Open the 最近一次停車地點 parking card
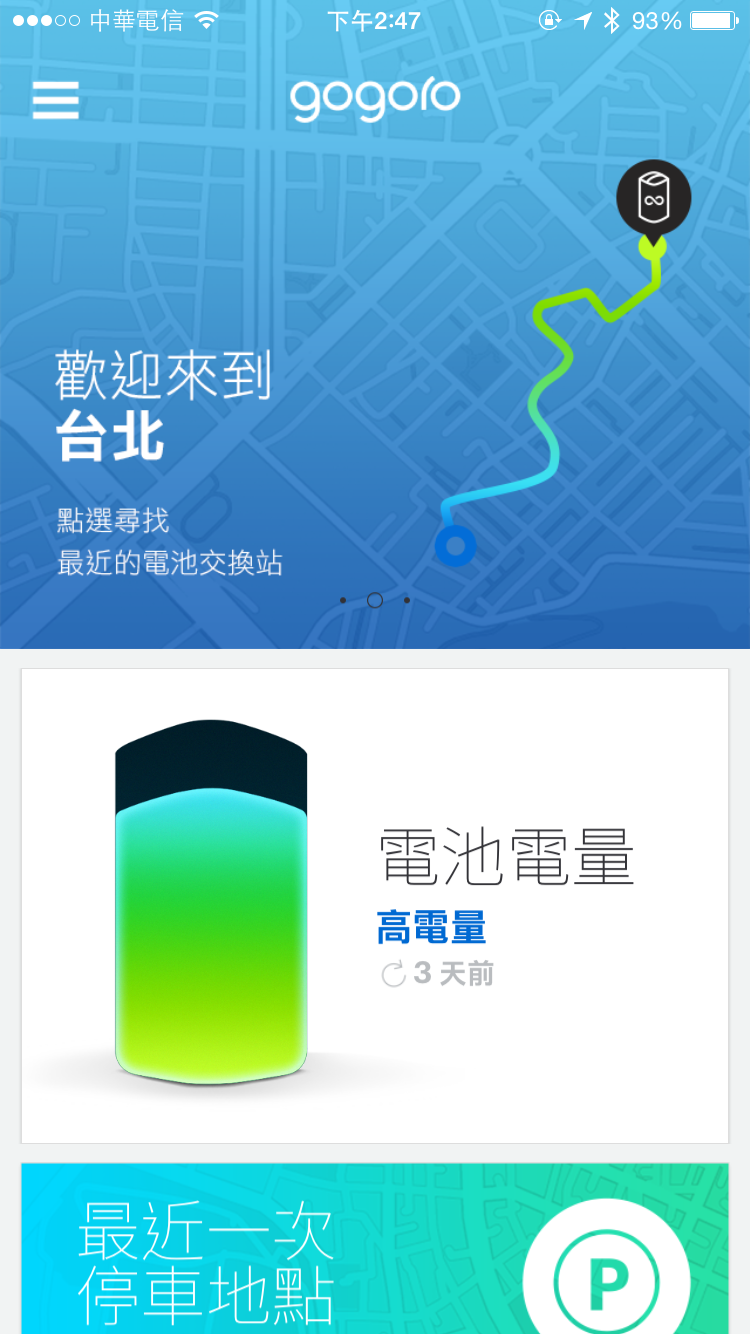 [x=374, y=1250]
